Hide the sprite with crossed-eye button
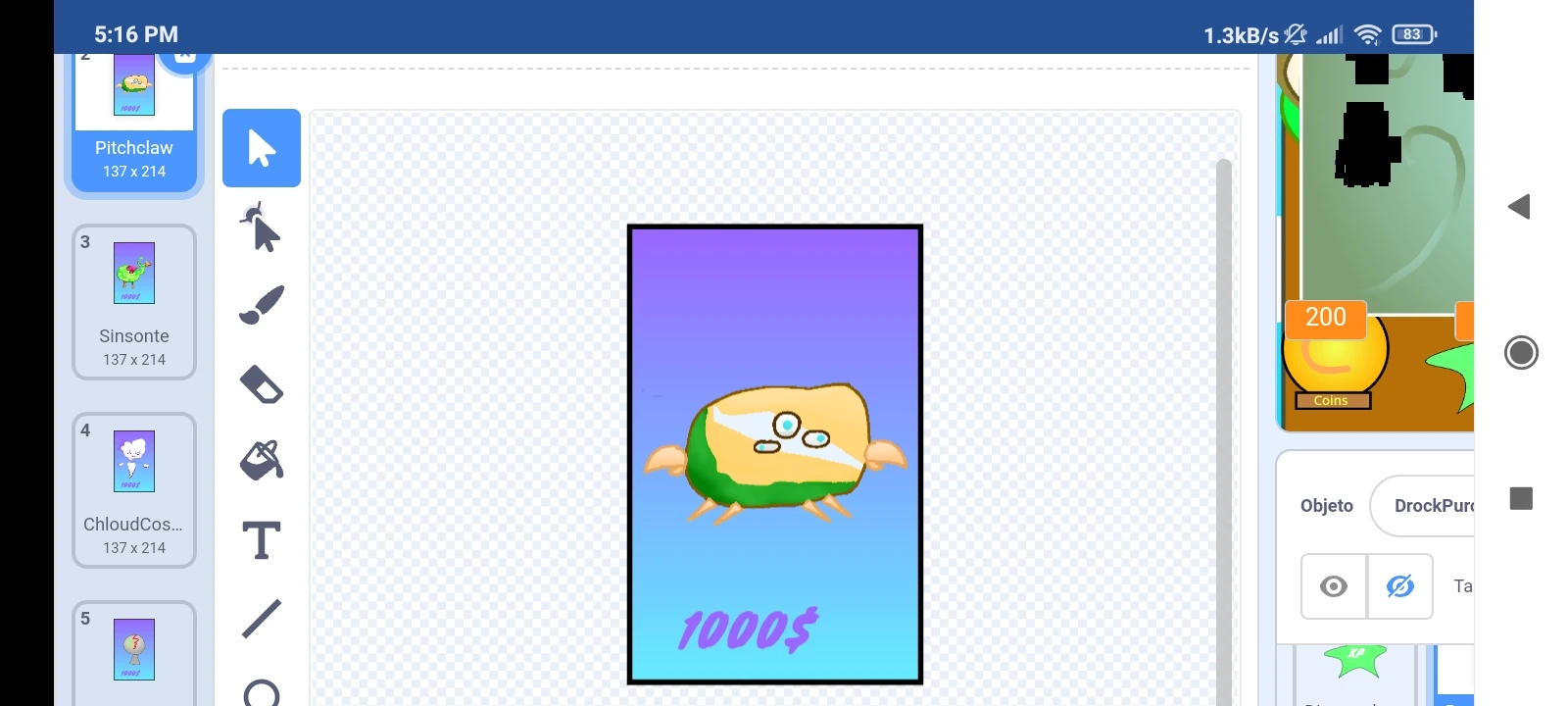1568x706 pixels. (x=1400, y=586)
